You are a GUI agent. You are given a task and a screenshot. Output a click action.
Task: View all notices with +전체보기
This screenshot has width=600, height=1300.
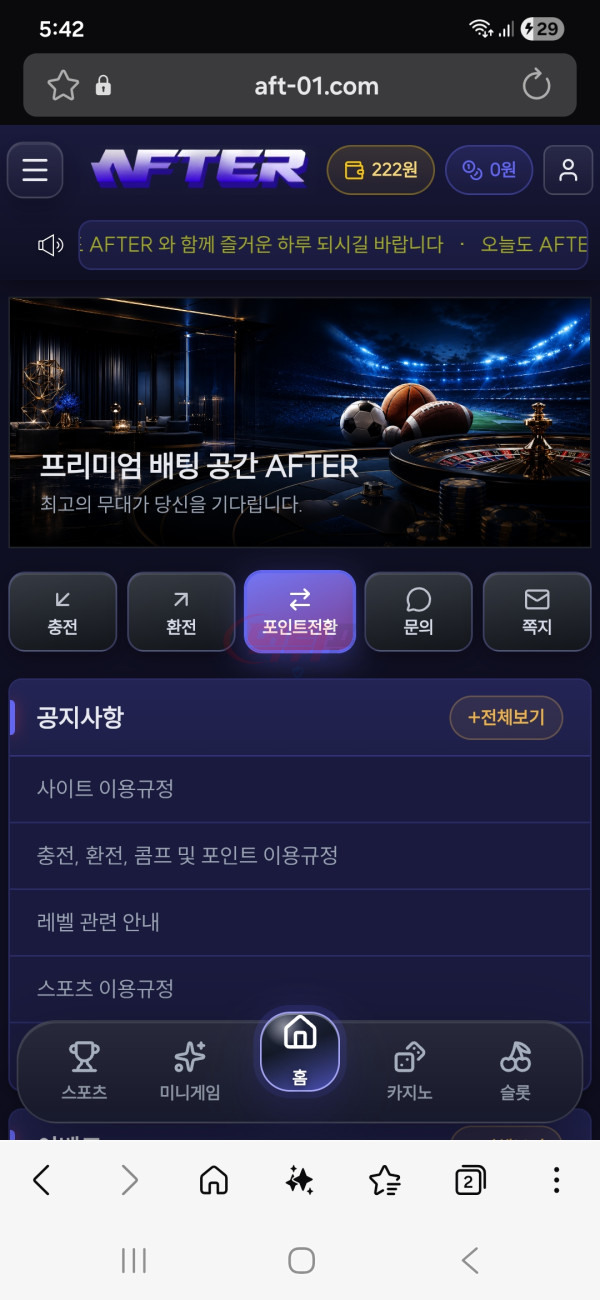[506, 718]
